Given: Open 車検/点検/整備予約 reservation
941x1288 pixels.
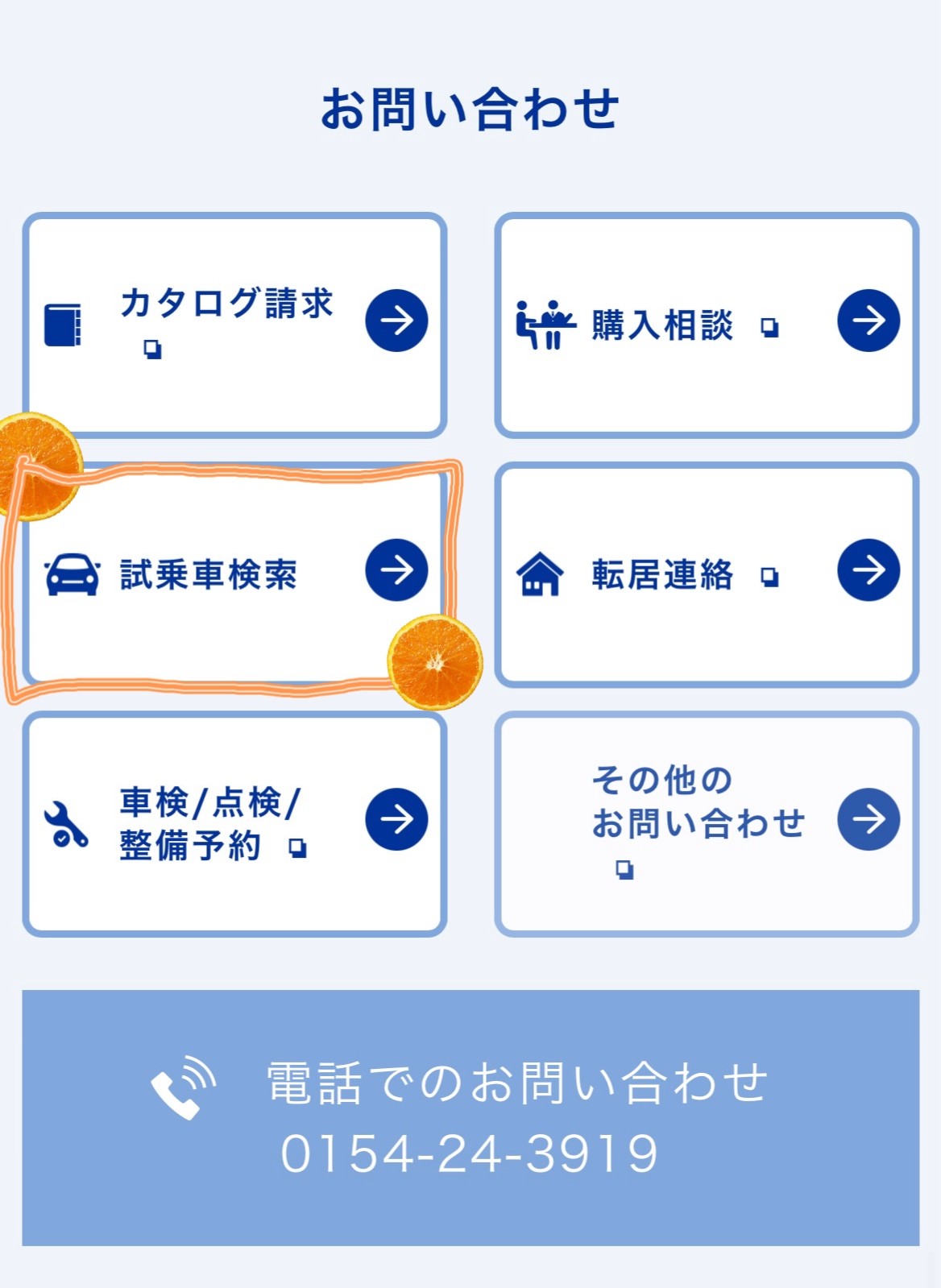Looking at the screenshot, I should 234,823.
